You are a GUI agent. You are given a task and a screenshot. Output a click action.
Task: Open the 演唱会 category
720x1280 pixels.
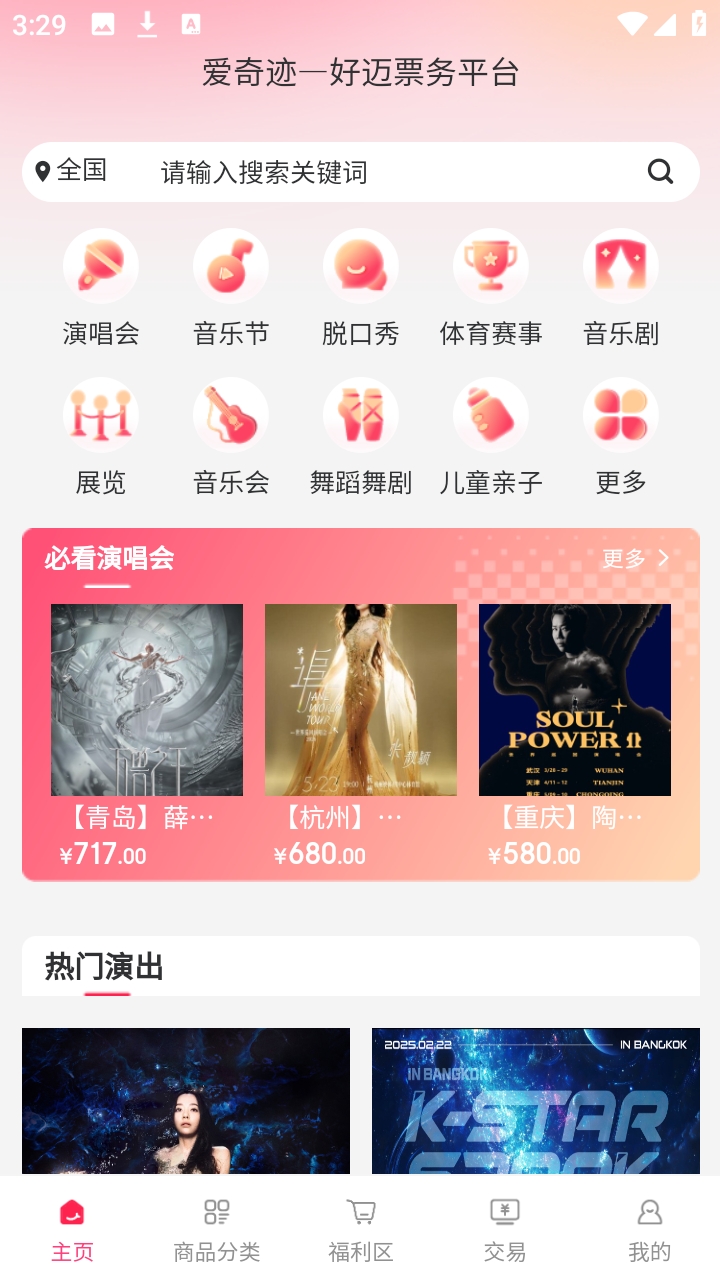tap(101, 288)
